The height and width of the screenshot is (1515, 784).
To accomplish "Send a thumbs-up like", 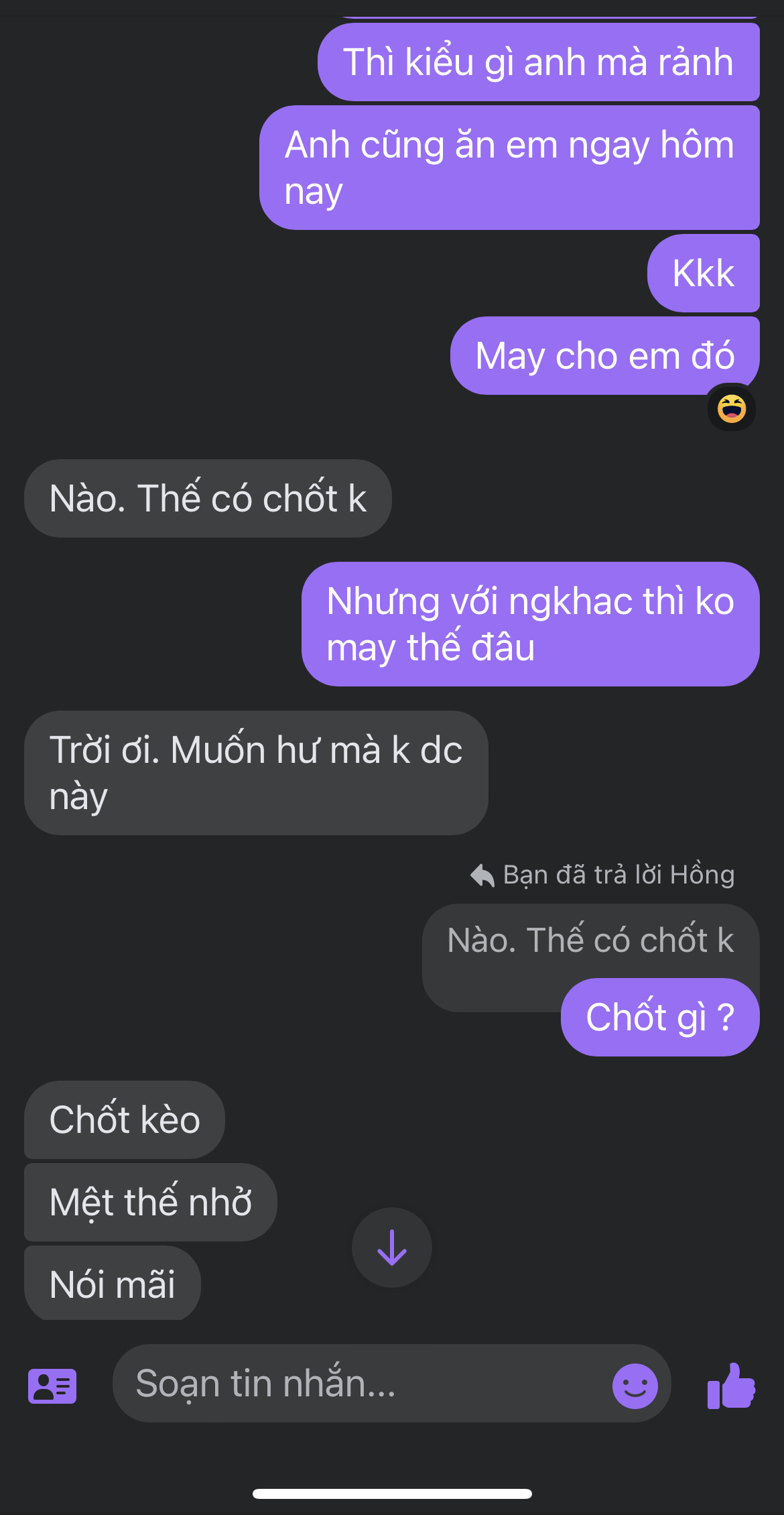I will [731, 1386].
